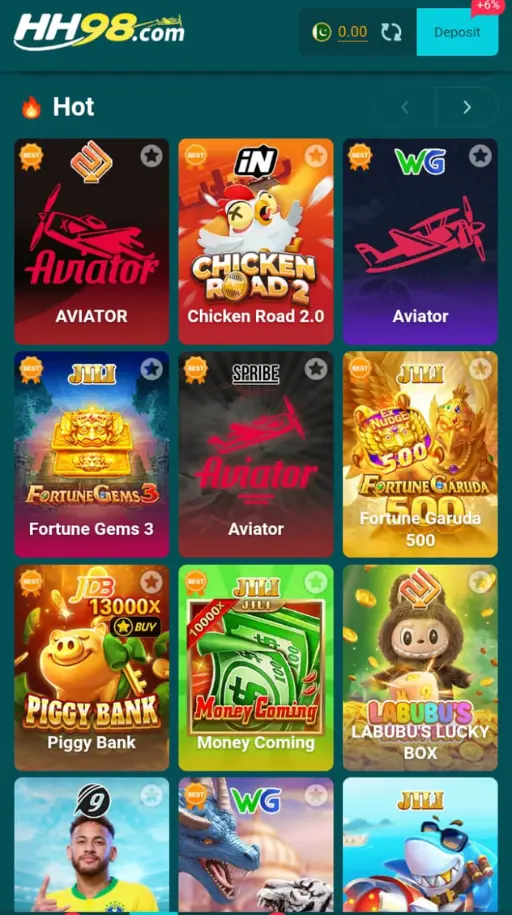Open Fortune Gems 3 game
The width and height of the screenshot is (512, 915).
92,454
